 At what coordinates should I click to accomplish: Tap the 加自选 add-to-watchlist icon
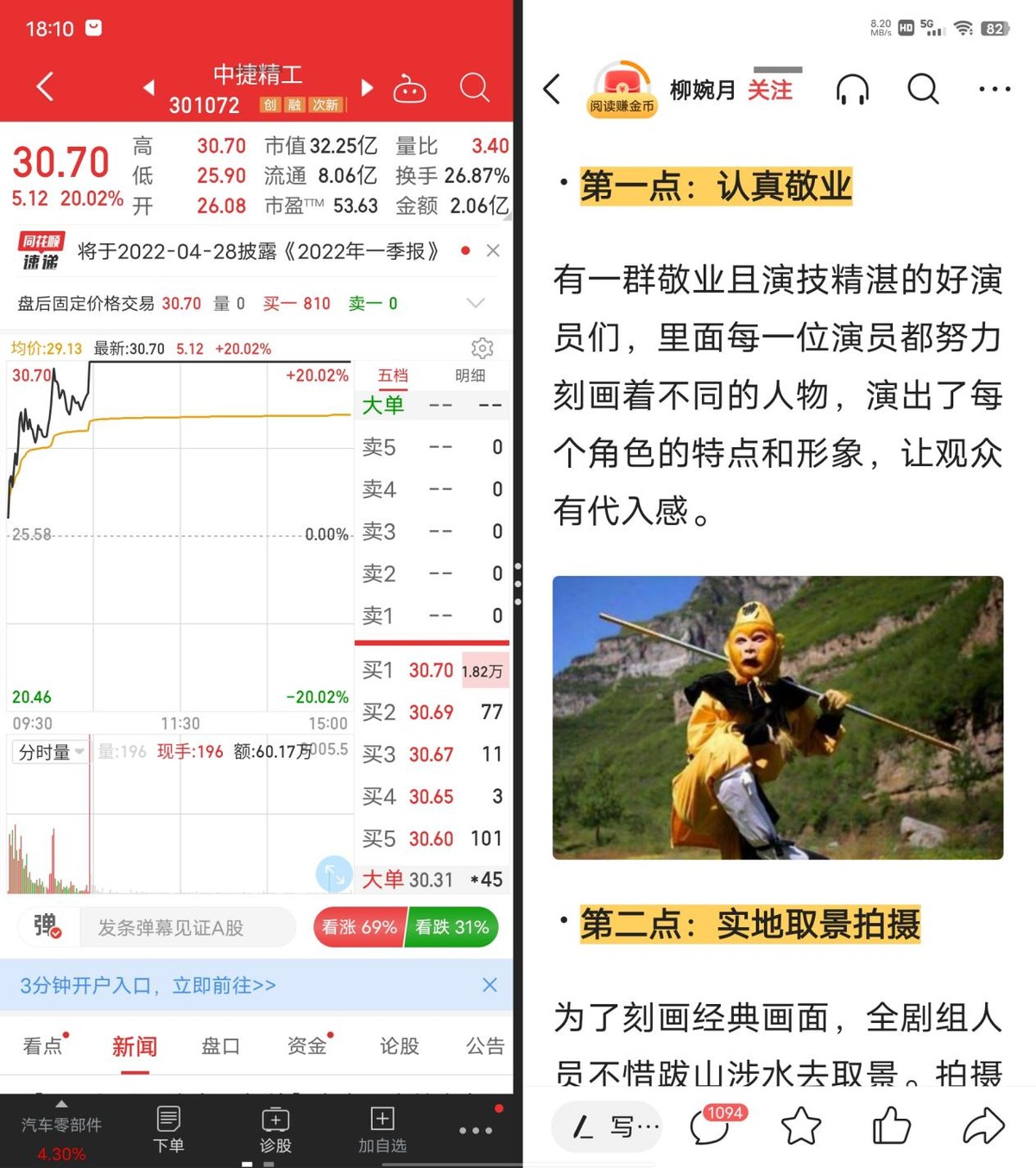pyautogui.click(x=382, y=1127)
